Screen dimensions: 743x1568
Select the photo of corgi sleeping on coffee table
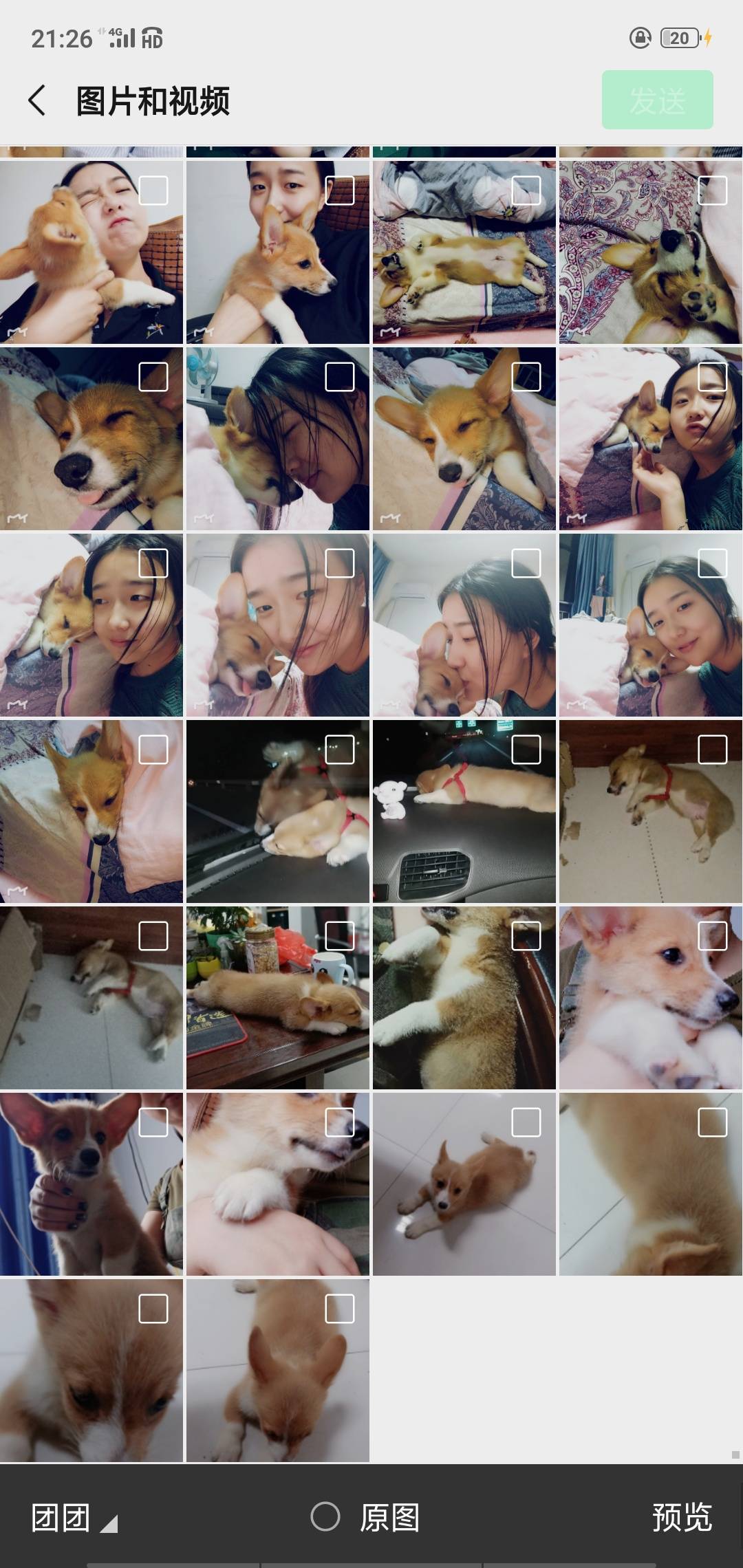coord(340,937)
